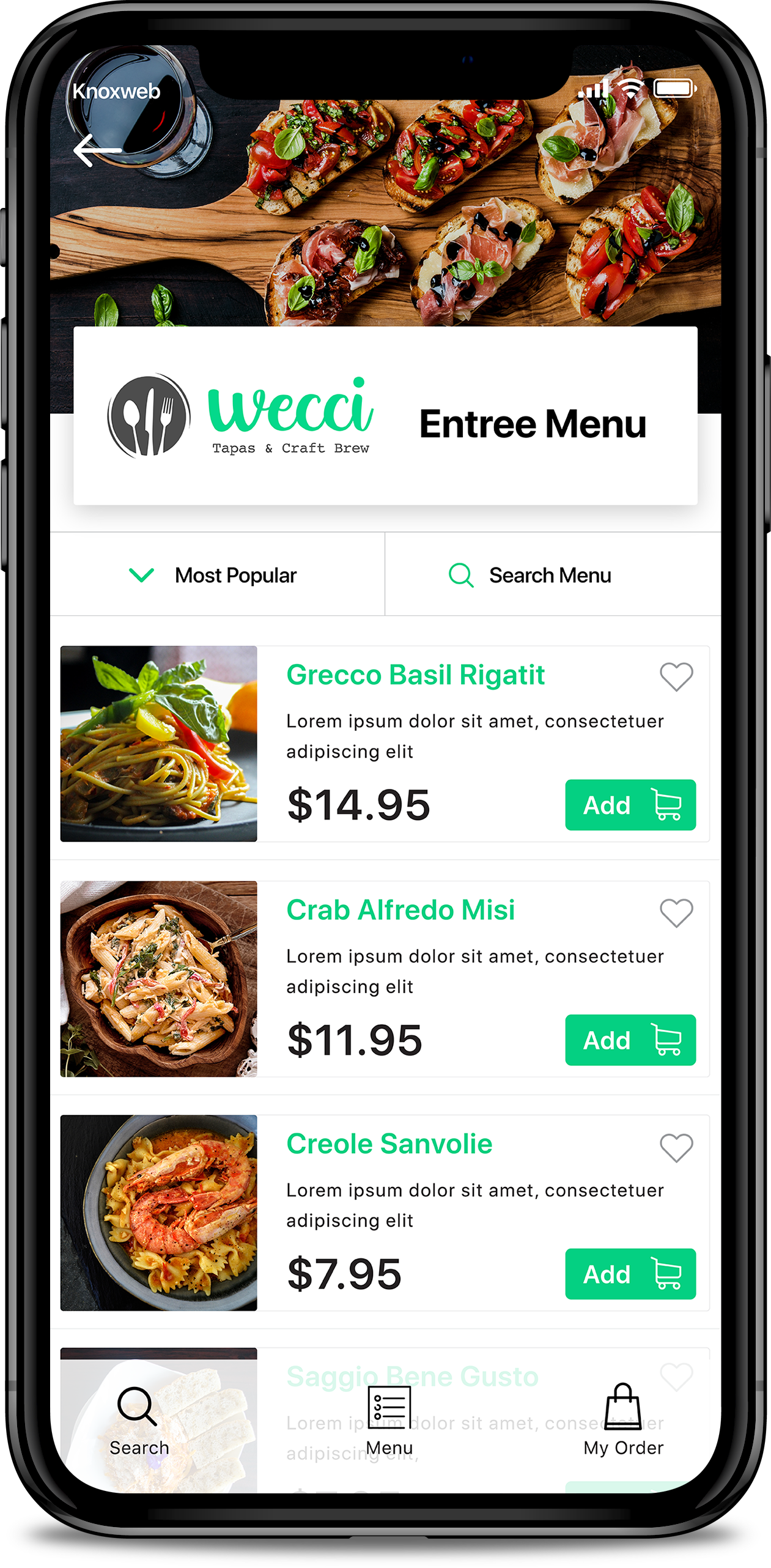Image resolution: width=771 pixels, height=1568 pixels.
Task: Favorite the Crab Alfredo Misi dish
Action: click(676, 912)
